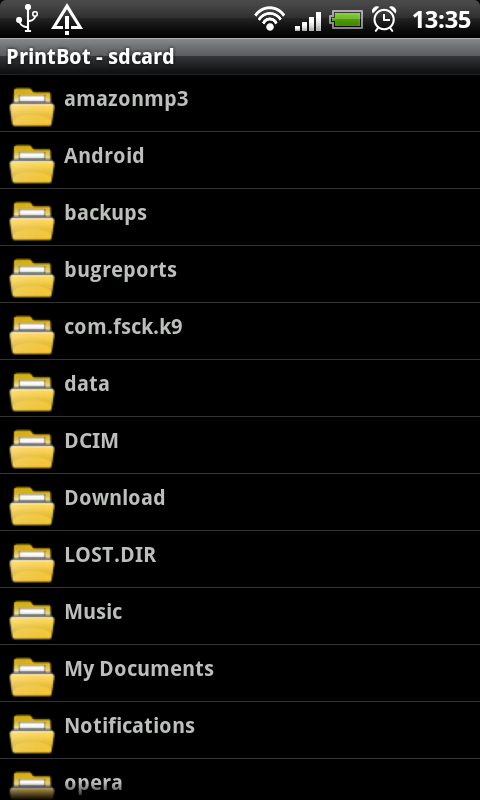The height and width of the screenshot is (800, 480).
Task: Enter the data folder
Action: point(240,388)
